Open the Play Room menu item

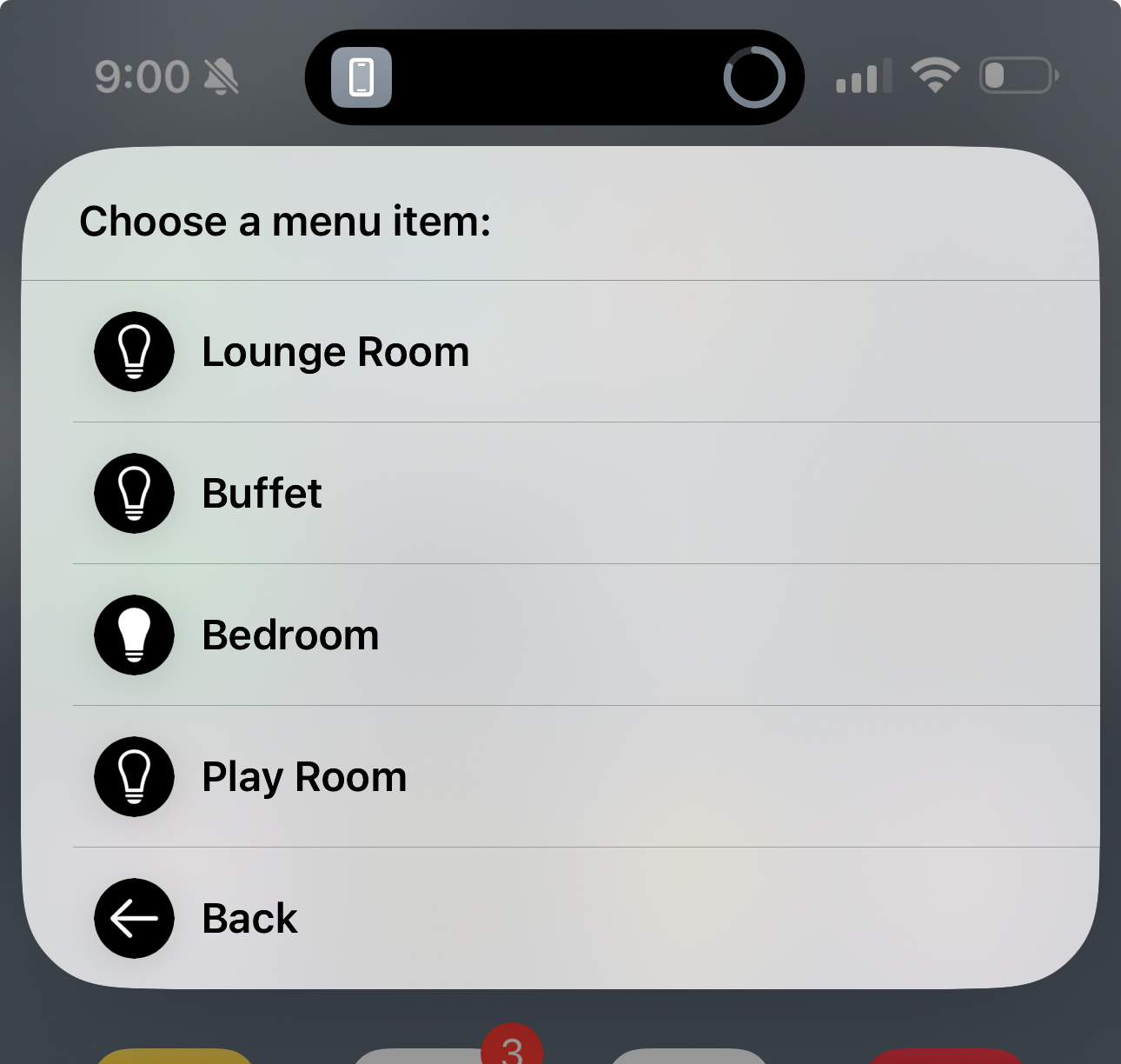pyautogui.click(x=560, y=776)
